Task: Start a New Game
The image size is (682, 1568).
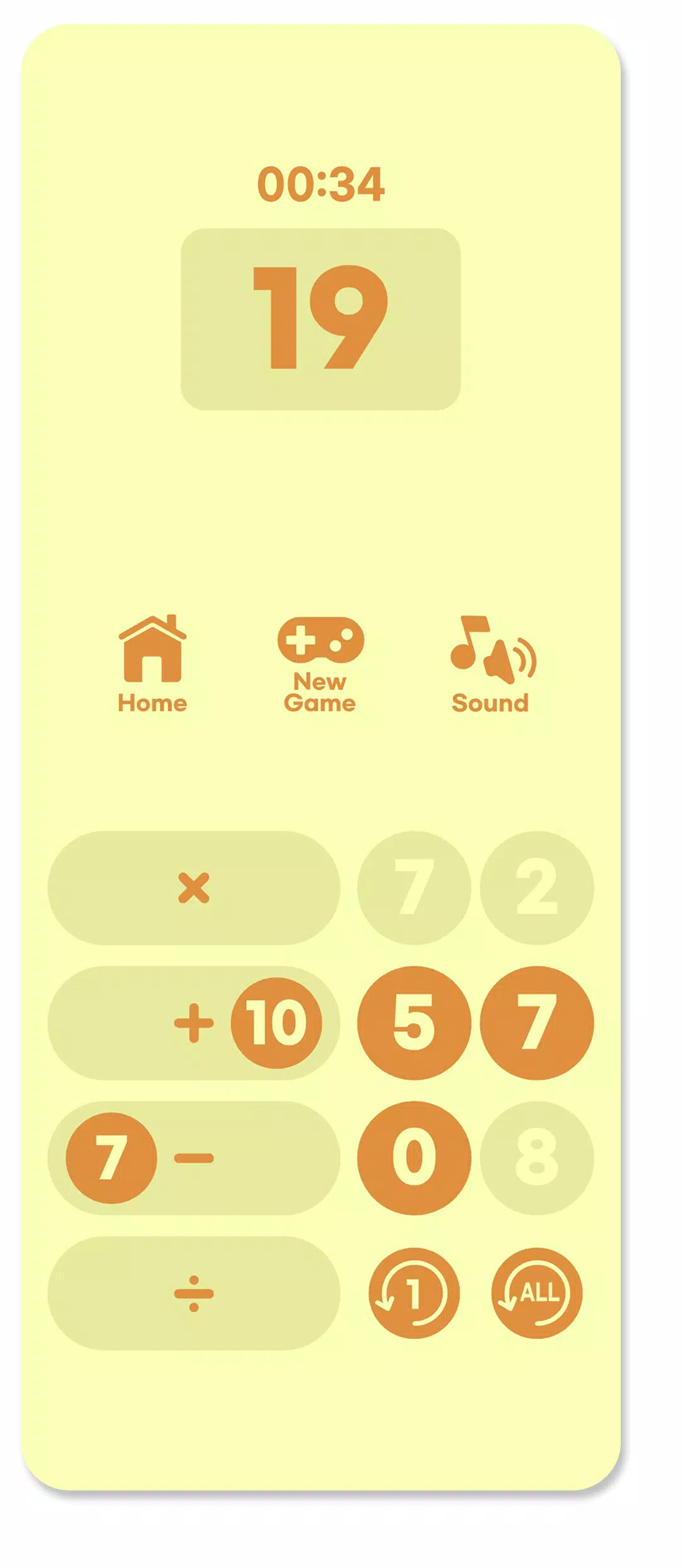Action: pyautogui.click(x=320, y=664)
